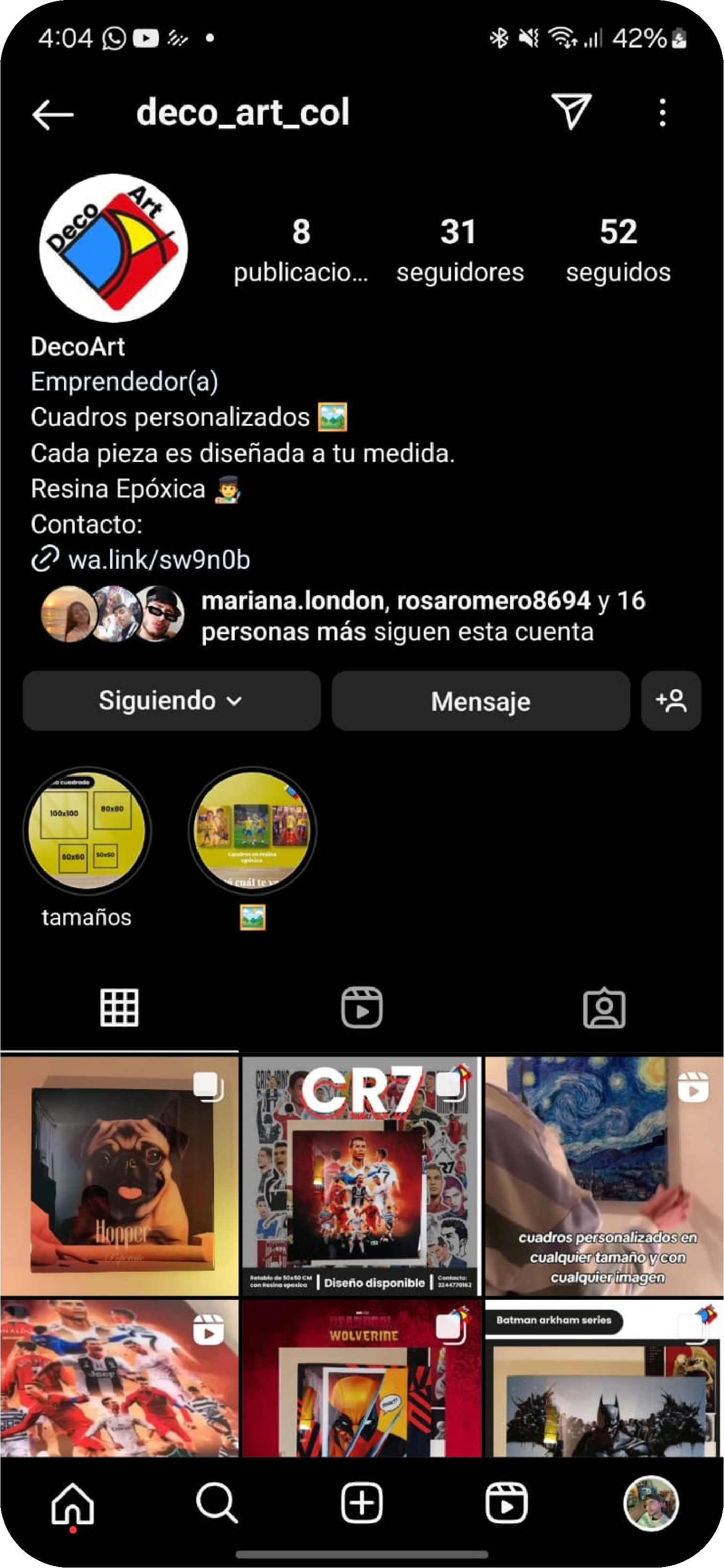View the 31 seguidores list

460,249
